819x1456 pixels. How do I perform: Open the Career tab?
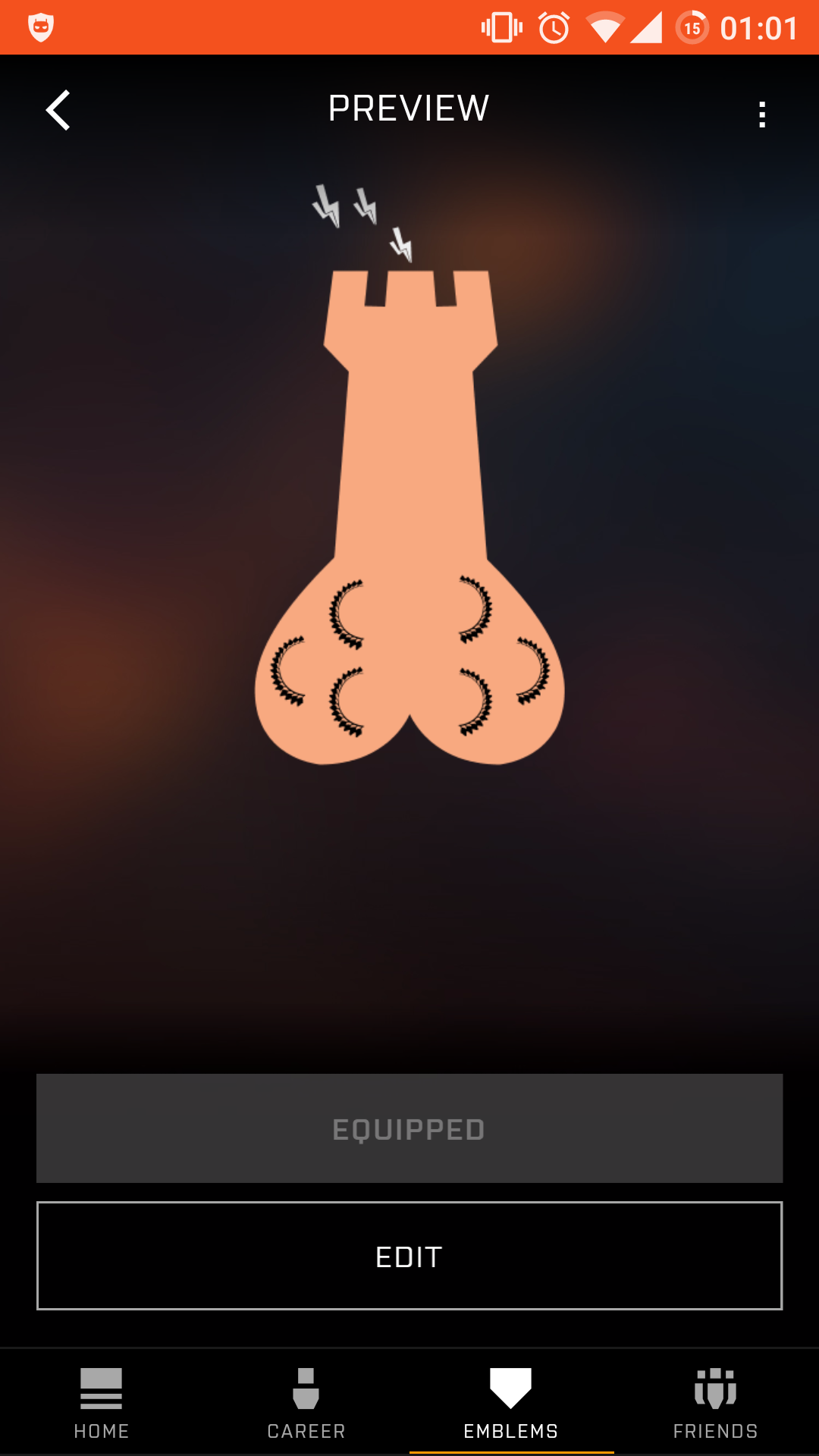306,1403
